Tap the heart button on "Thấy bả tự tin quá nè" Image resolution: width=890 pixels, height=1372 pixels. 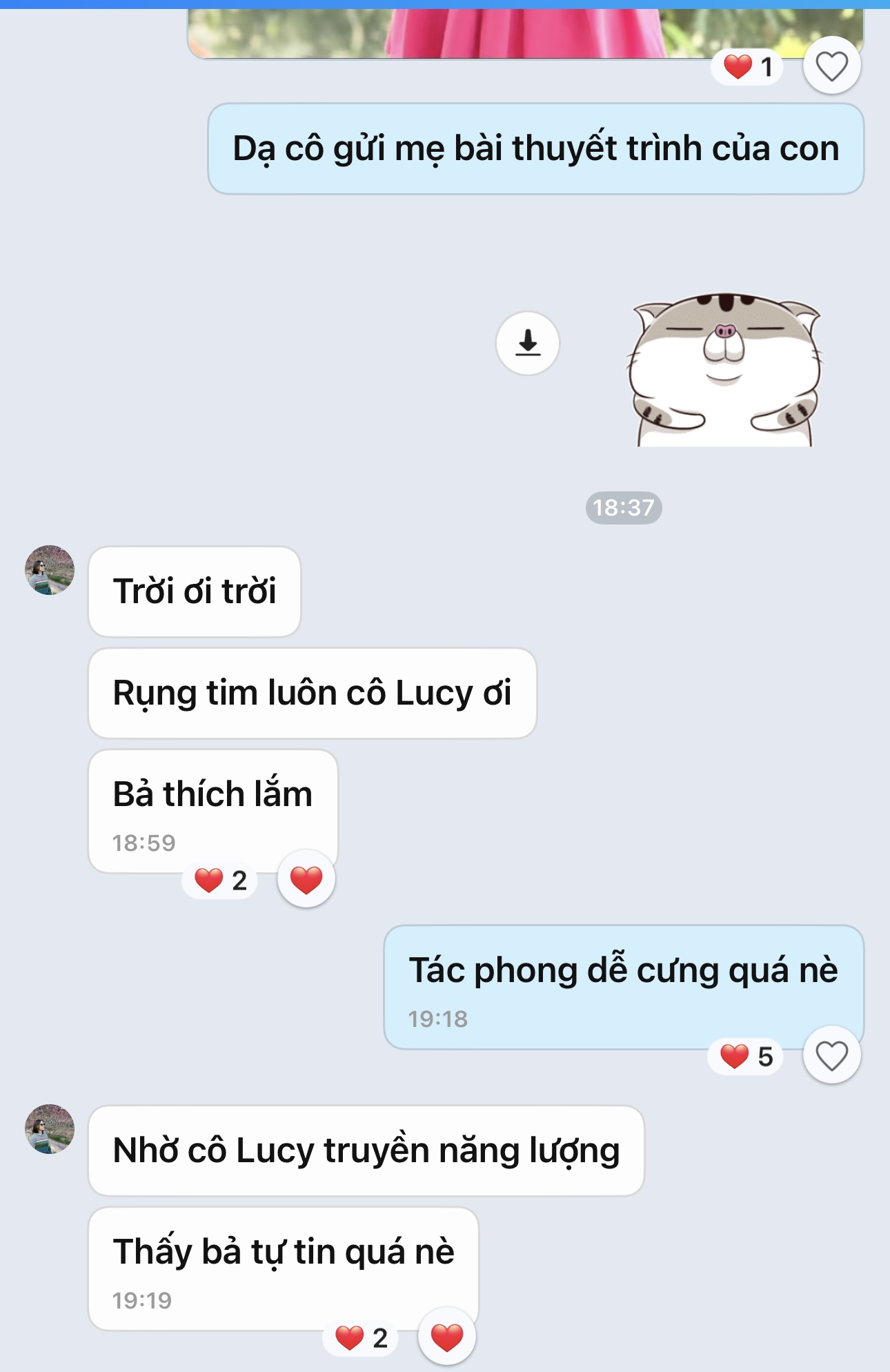(447, 1337)
